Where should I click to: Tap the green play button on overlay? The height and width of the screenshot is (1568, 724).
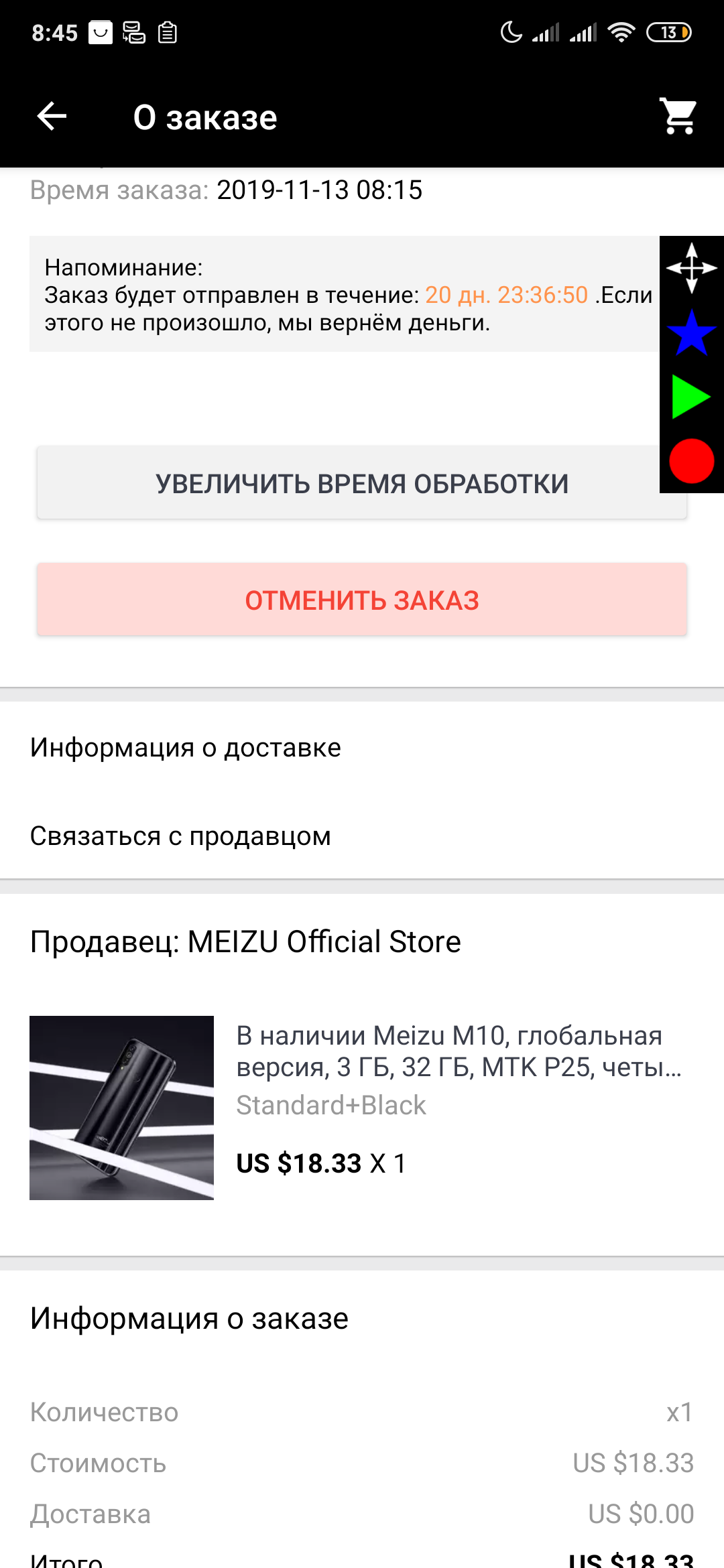(691, 397)
